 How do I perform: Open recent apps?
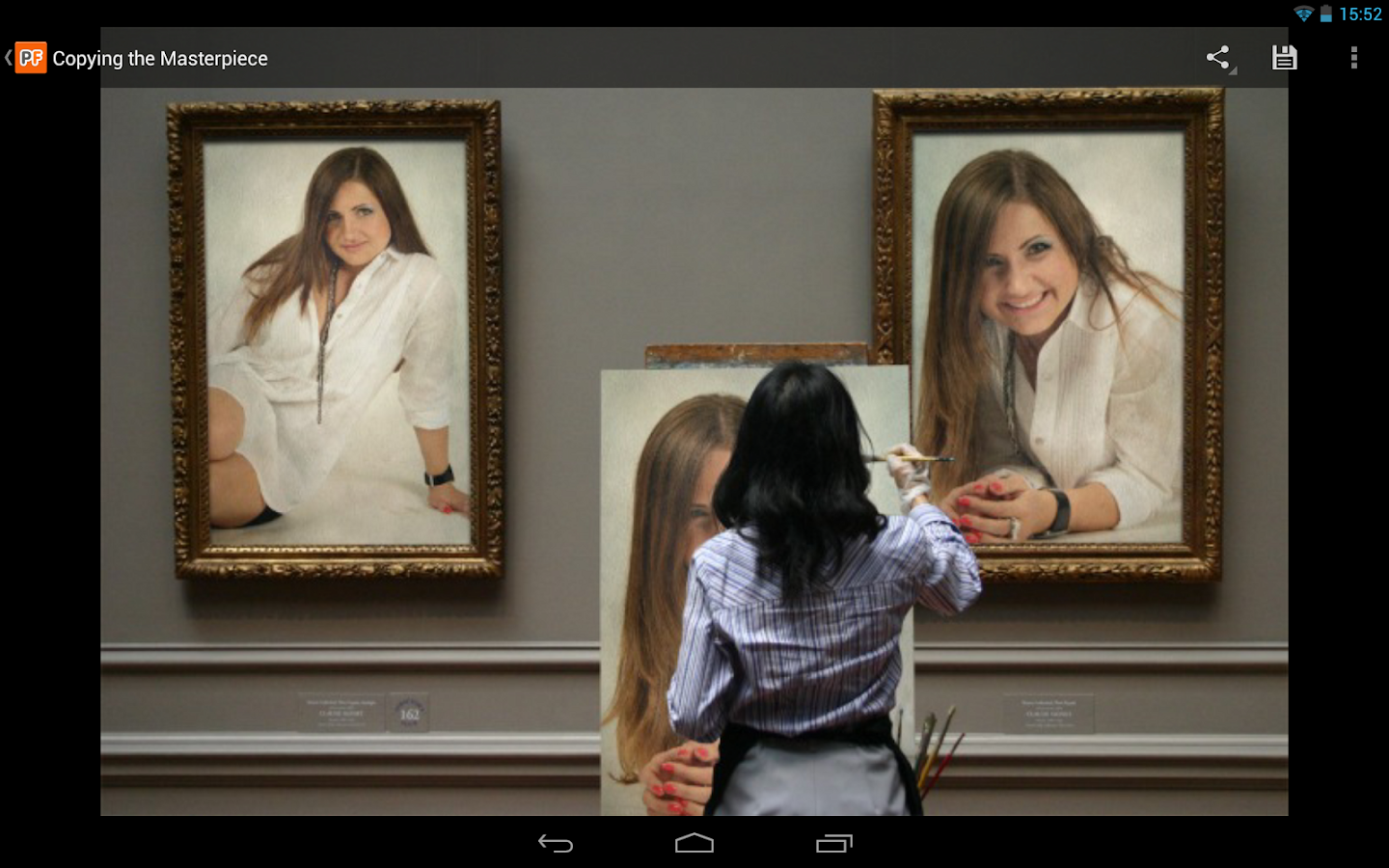point(833,844)
